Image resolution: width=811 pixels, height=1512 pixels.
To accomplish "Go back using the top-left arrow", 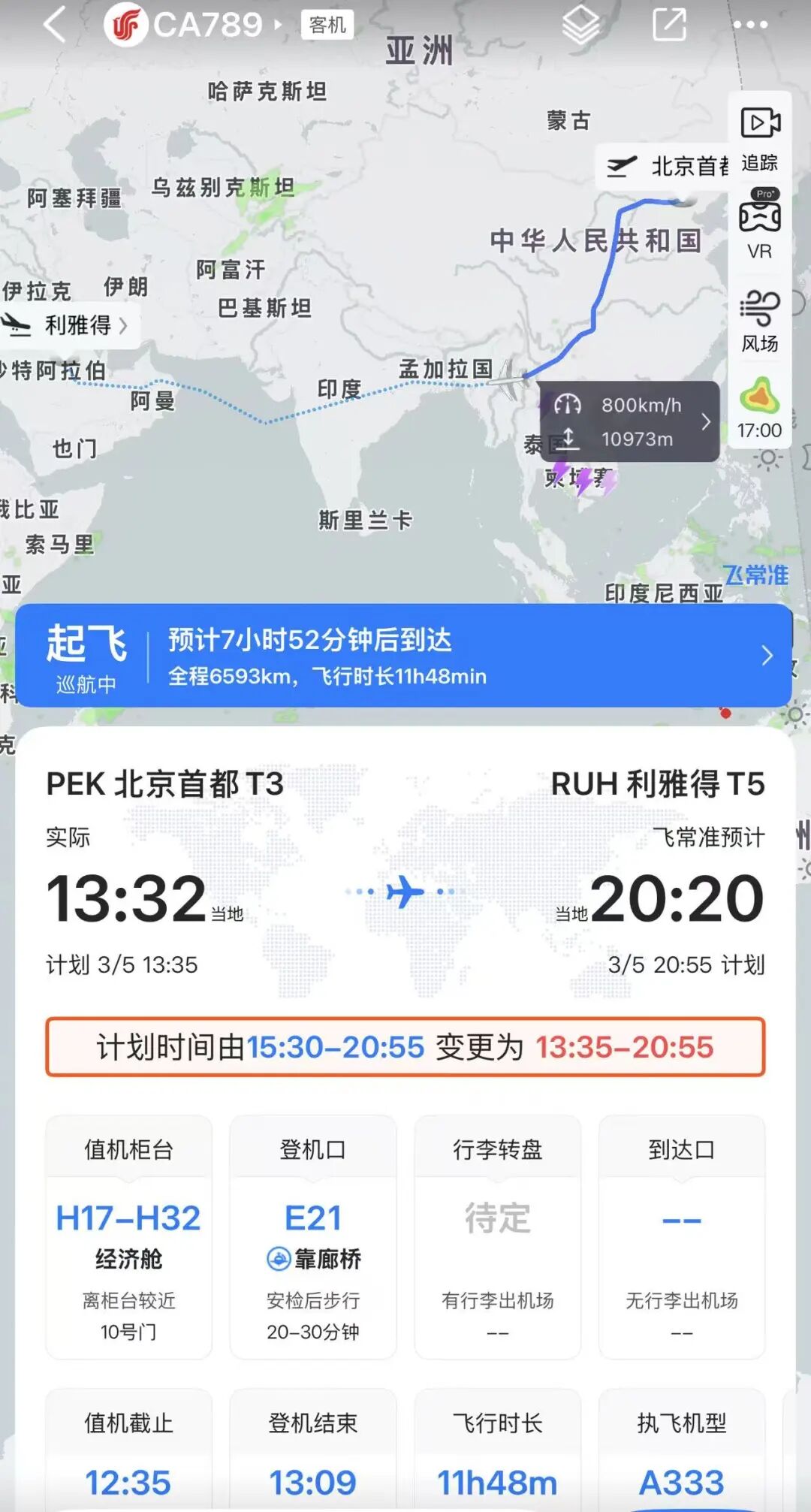I will pos(55,25).
